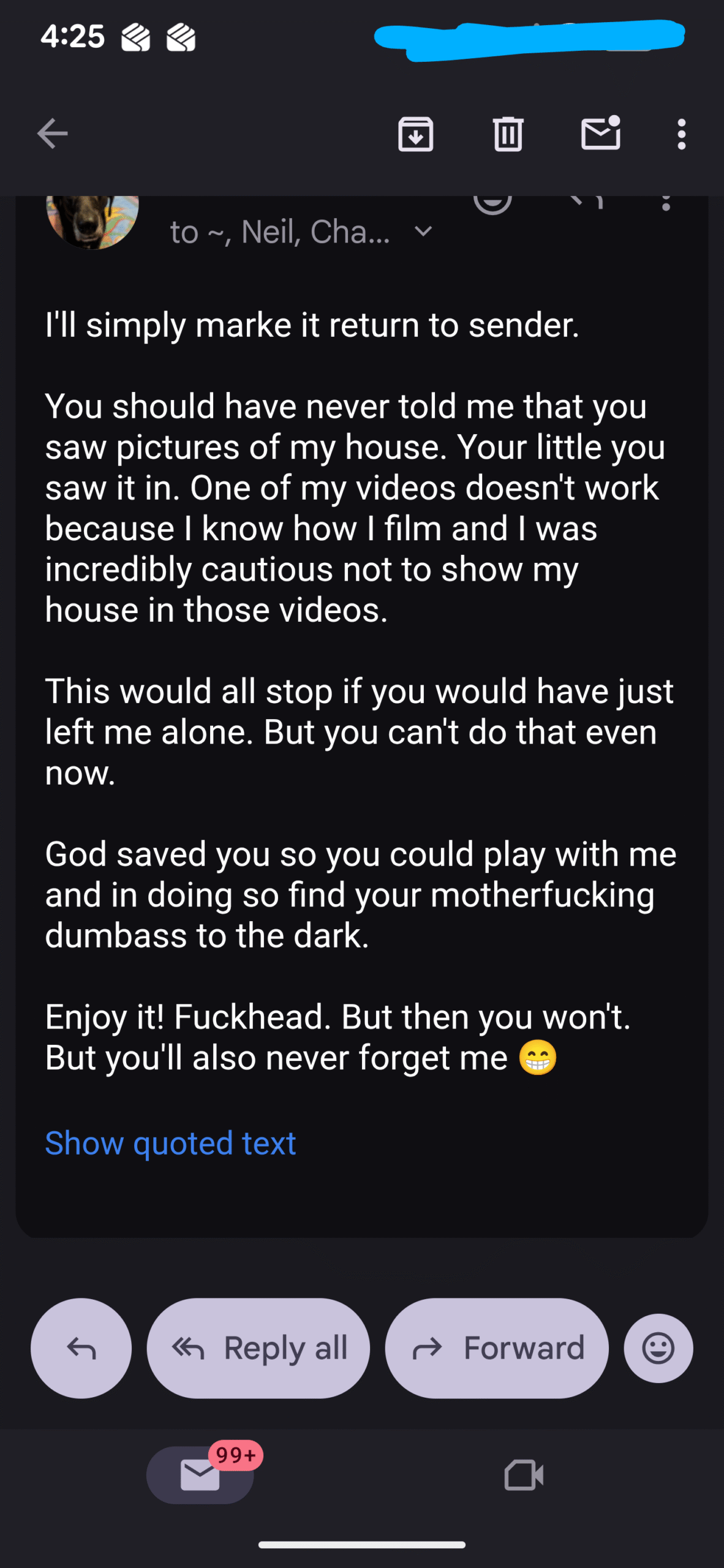Reply to the sender only
Screen dimensions: 724x1568
[81, 1347]
